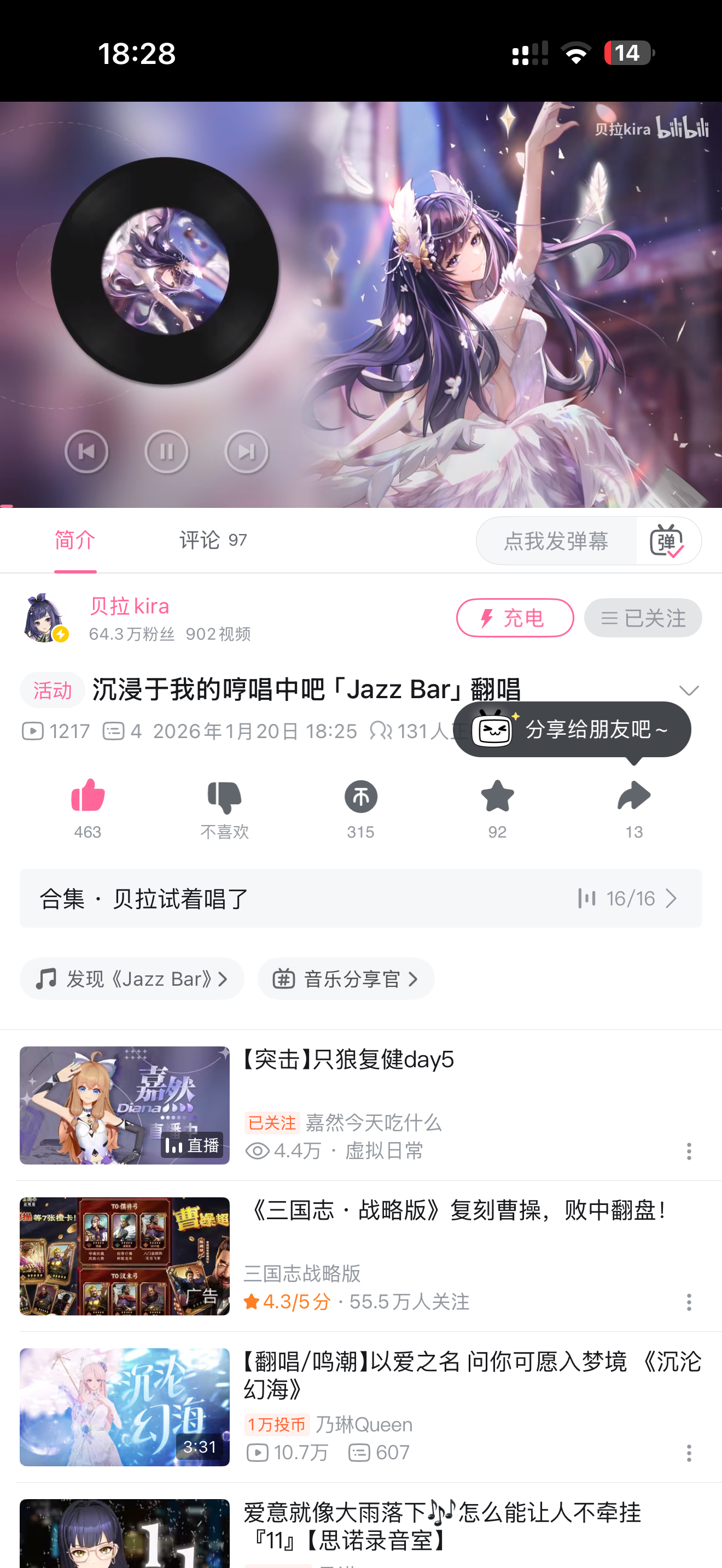This screenshot has height=1568, width=722.
Task: Tap the 点我发弹幕 input field
Action: (556, 541)
